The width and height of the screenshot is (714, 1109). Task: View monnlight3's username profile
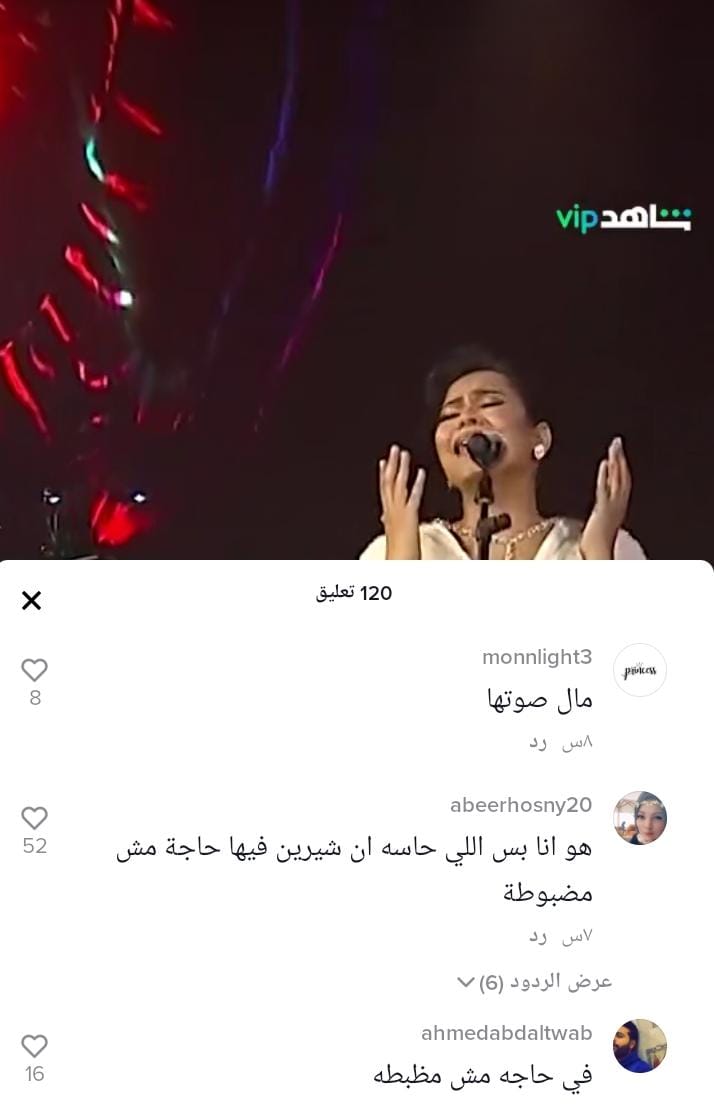click(537, 657)
